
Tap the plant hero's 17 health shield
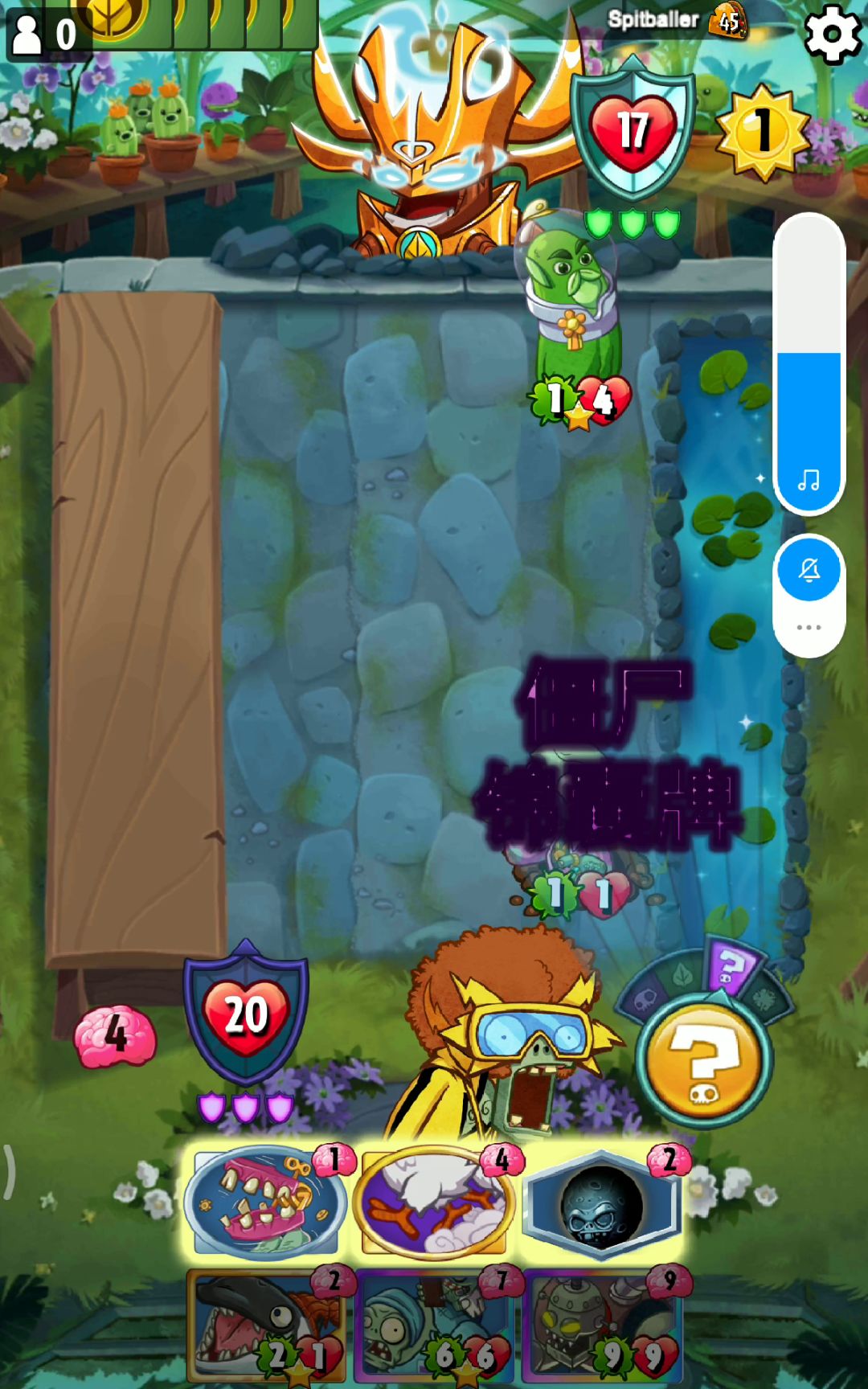tap(633, 133)
